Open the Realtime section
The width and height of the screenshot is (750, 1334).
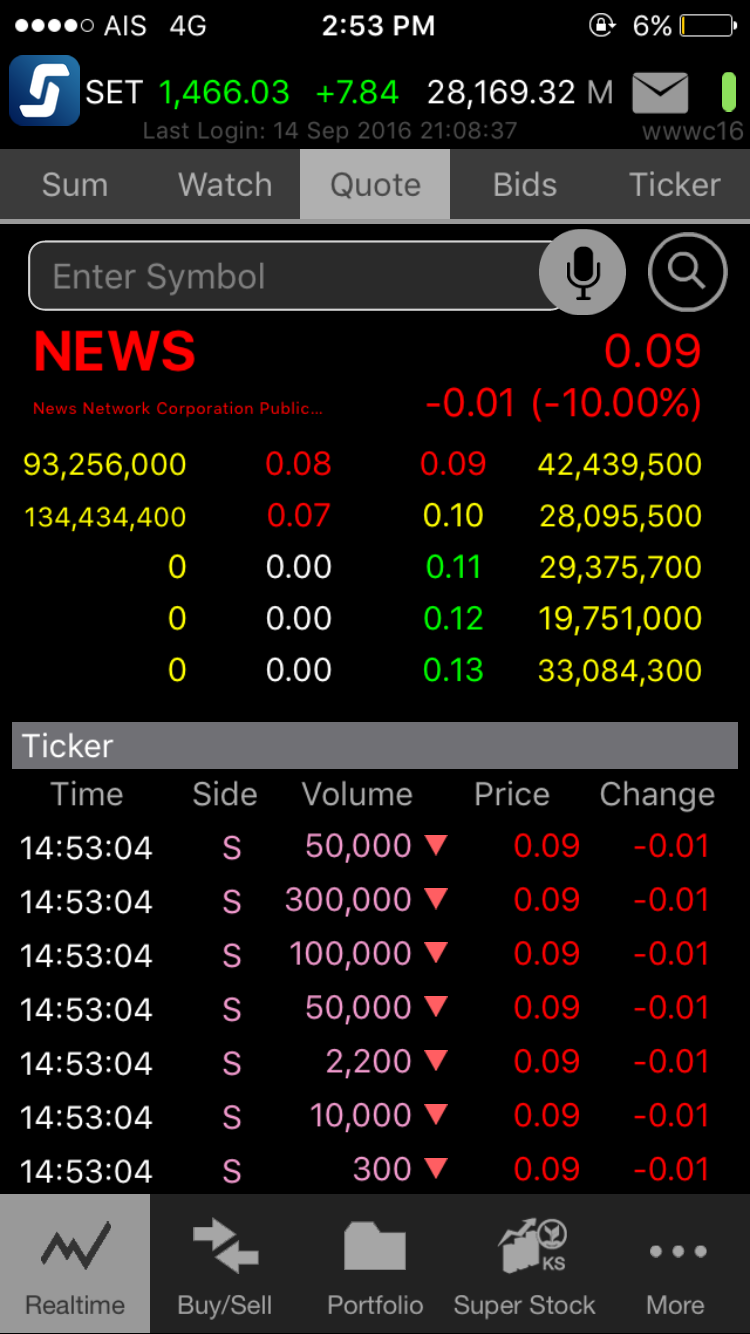(x=75, y=1264)
